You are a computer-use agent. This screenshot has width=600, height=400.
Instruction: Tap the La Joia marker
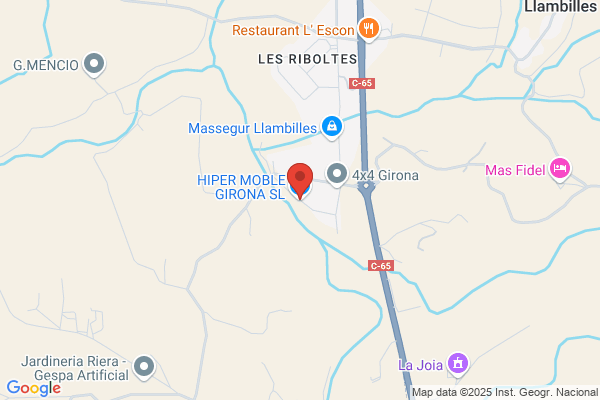[x=458, y=364]
